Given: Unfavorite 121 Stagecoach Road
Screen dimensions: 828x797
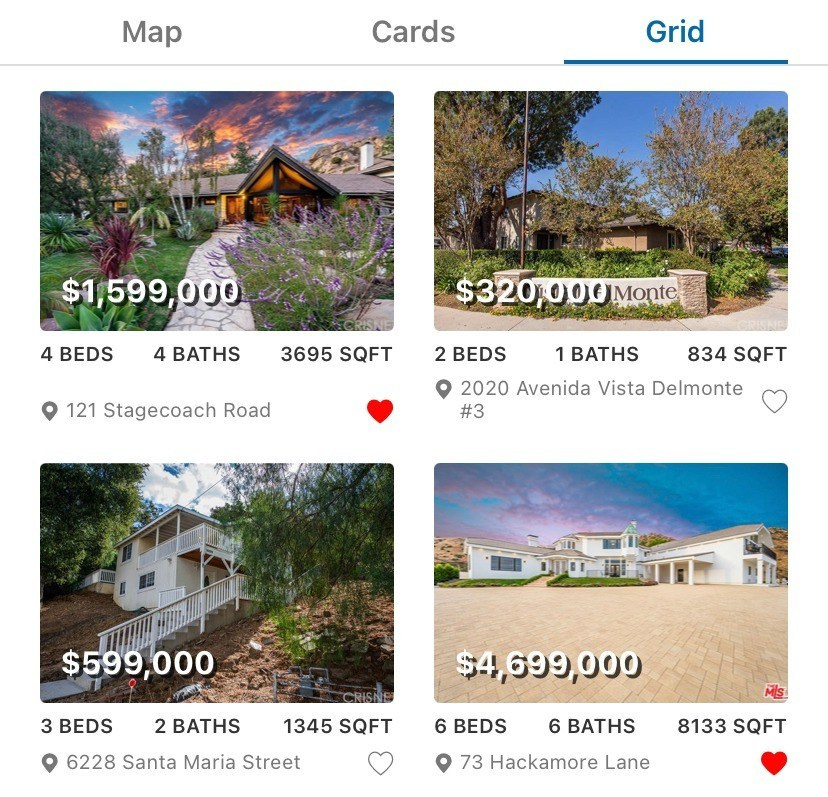Looking at the screenshot, I should (380, 411).
